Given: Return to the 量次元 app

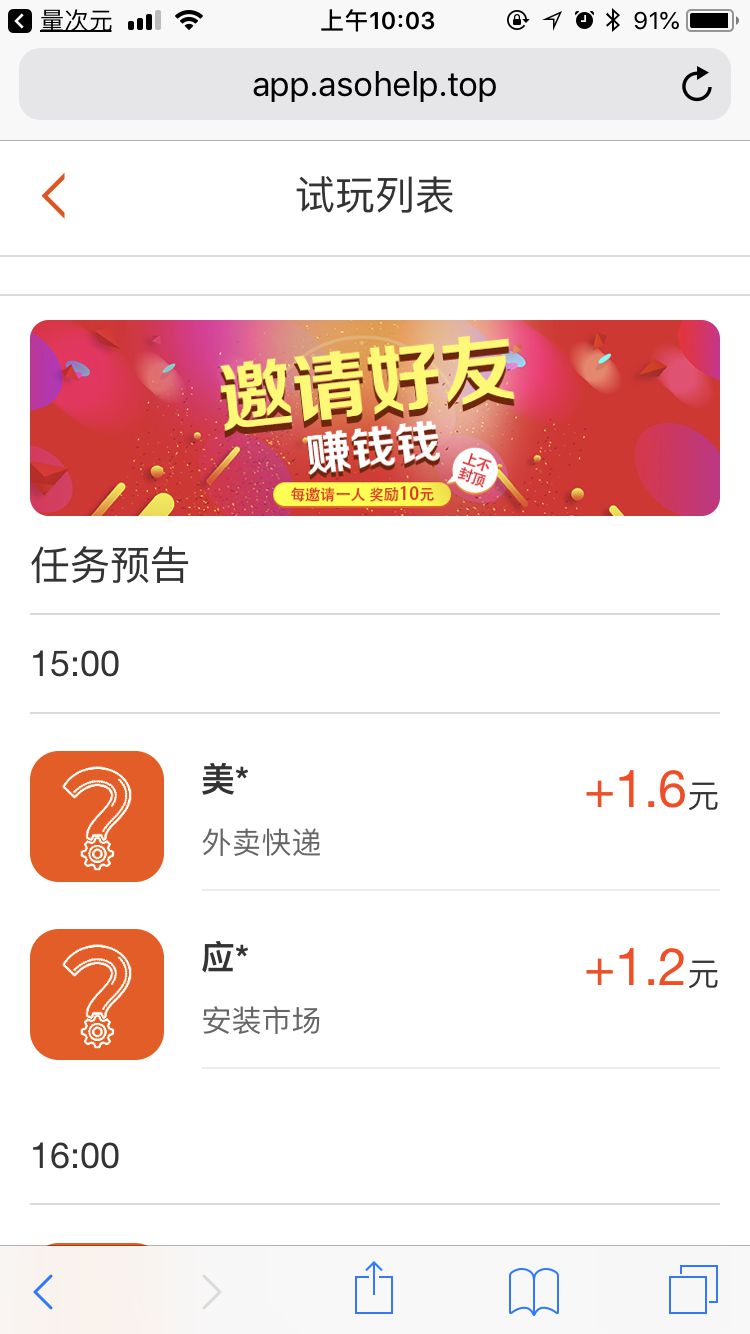Looking at the screenshot, I should point(62,21).
